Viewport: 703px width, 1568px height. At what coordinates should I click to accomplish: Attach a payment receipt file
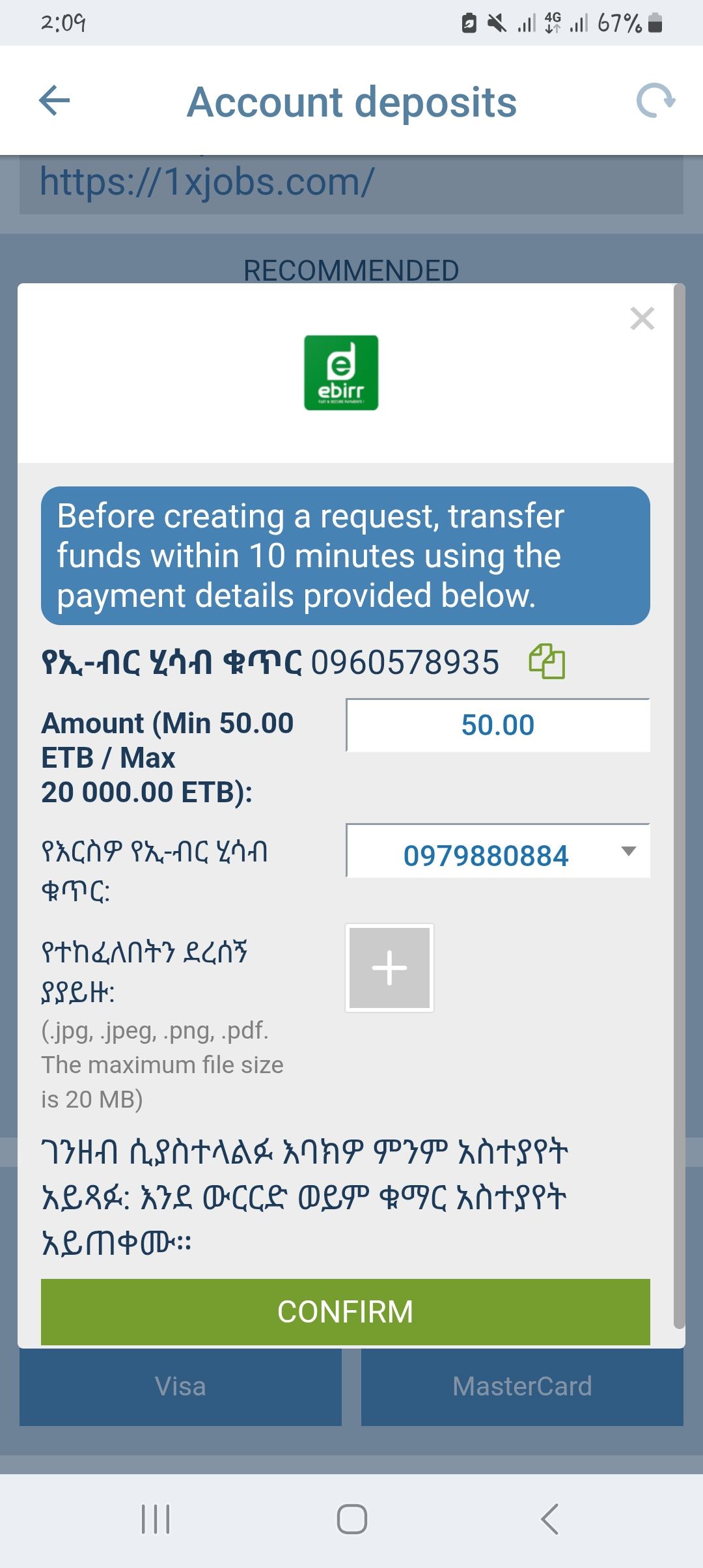point(389,968)
